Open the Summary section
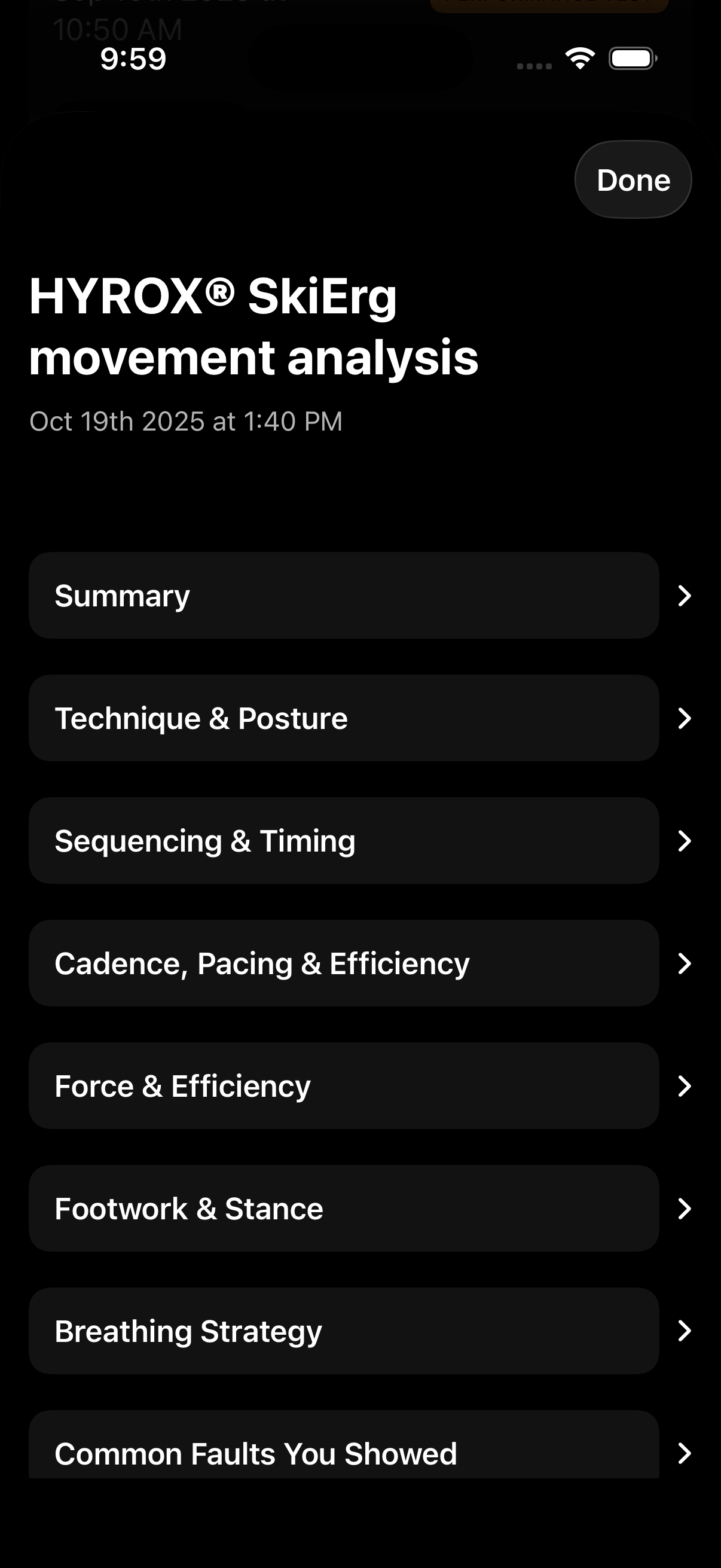This screenshot has height=1568, width=721. [344, 595]
